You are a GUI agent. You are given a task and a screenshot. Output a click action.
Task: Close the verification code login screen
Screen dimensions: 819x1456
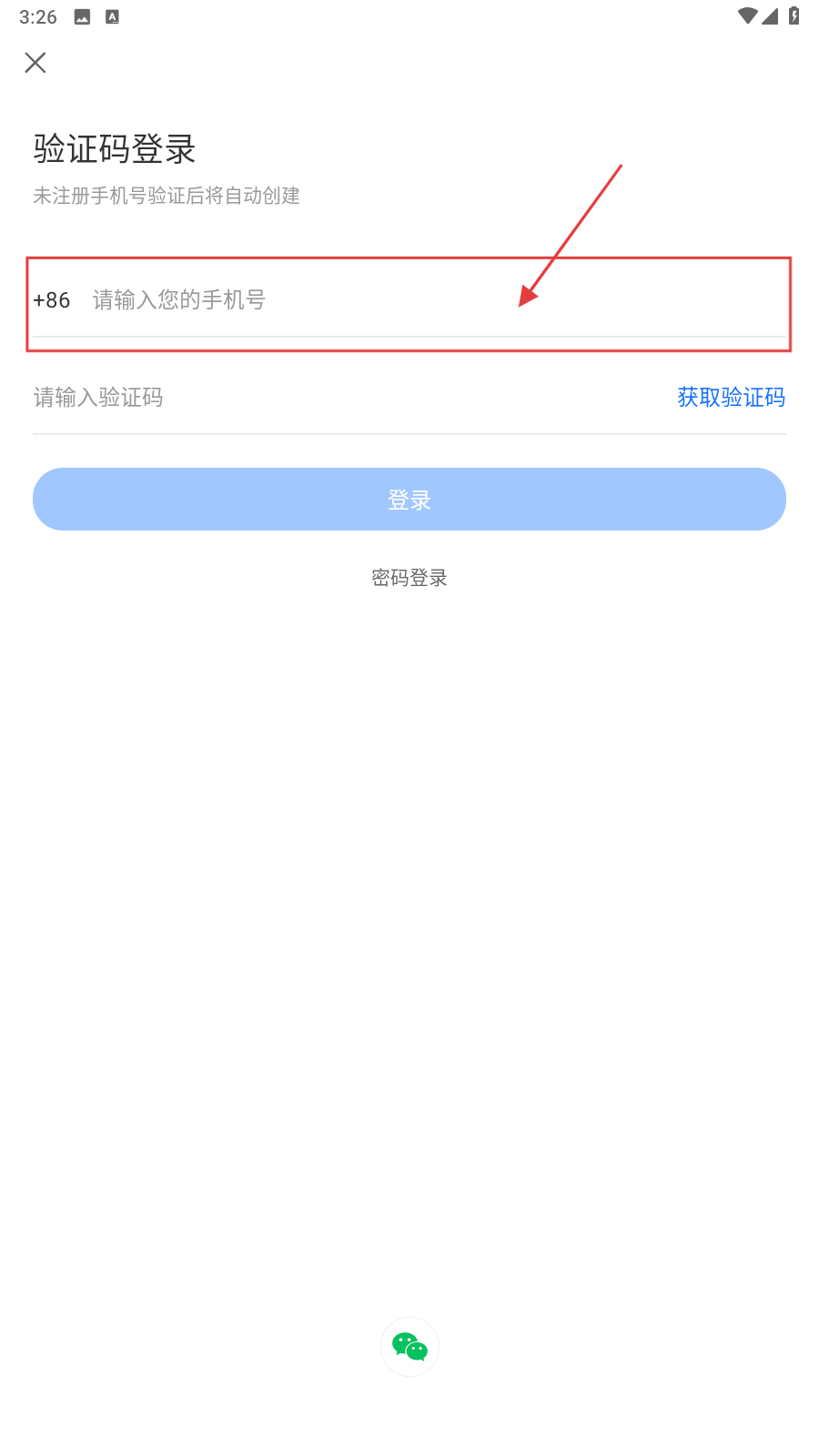35,63
